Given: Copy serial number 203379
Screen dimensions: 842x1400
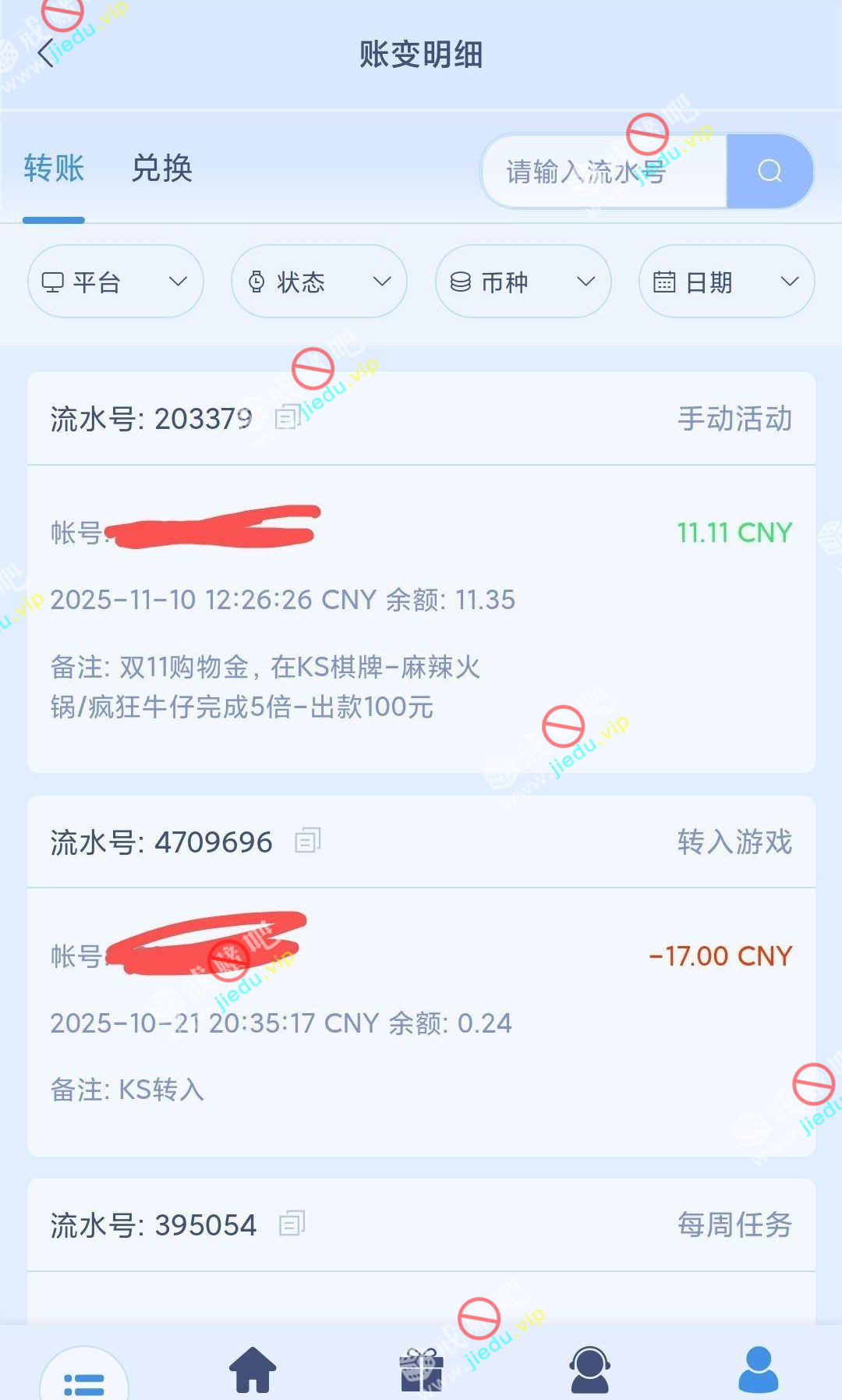Looking at the screenshot, I should click(x=287, y=418).
